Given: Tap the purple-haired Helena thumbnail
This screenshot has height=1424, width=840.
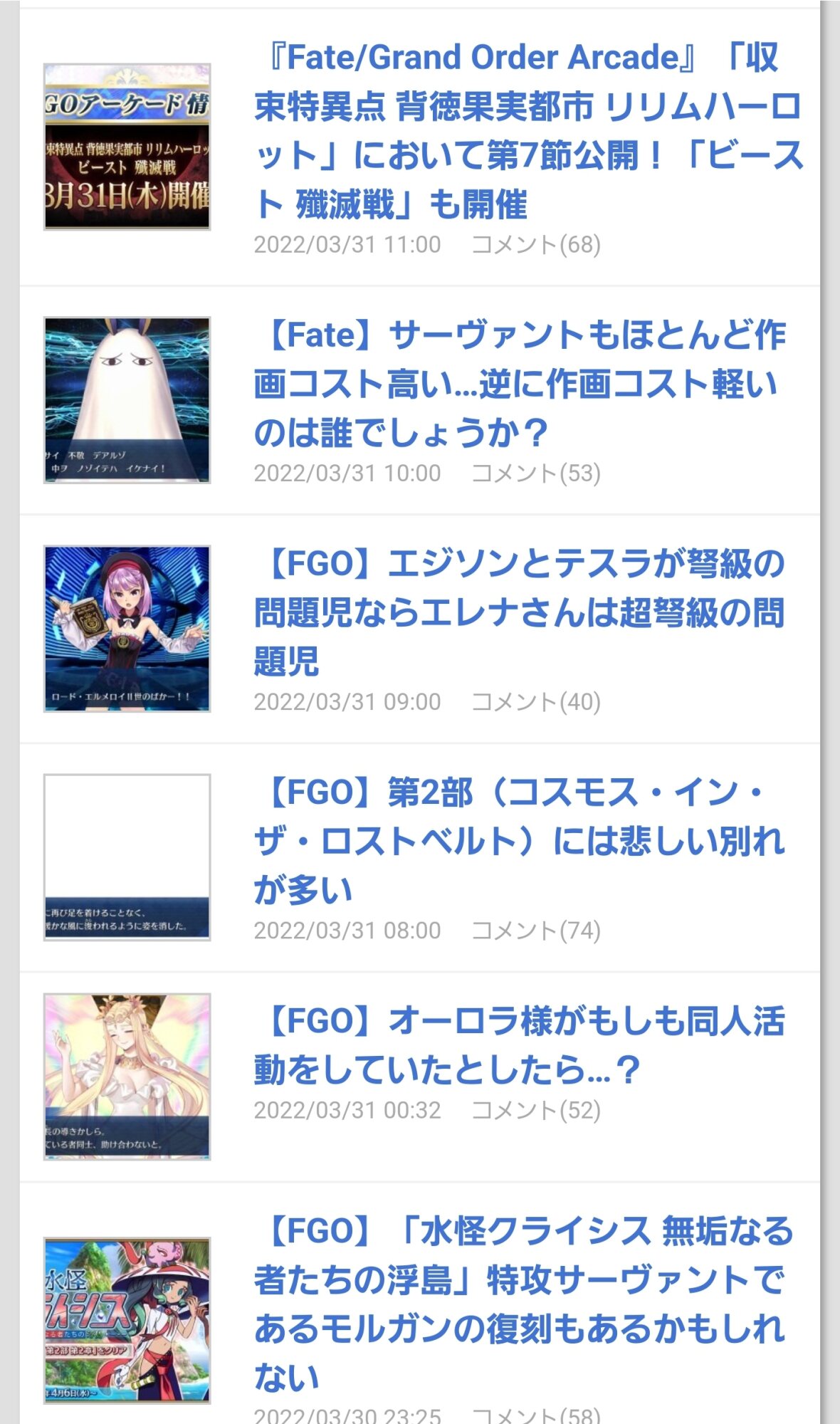Looking at the screenshot, I should tap(127, 629).
